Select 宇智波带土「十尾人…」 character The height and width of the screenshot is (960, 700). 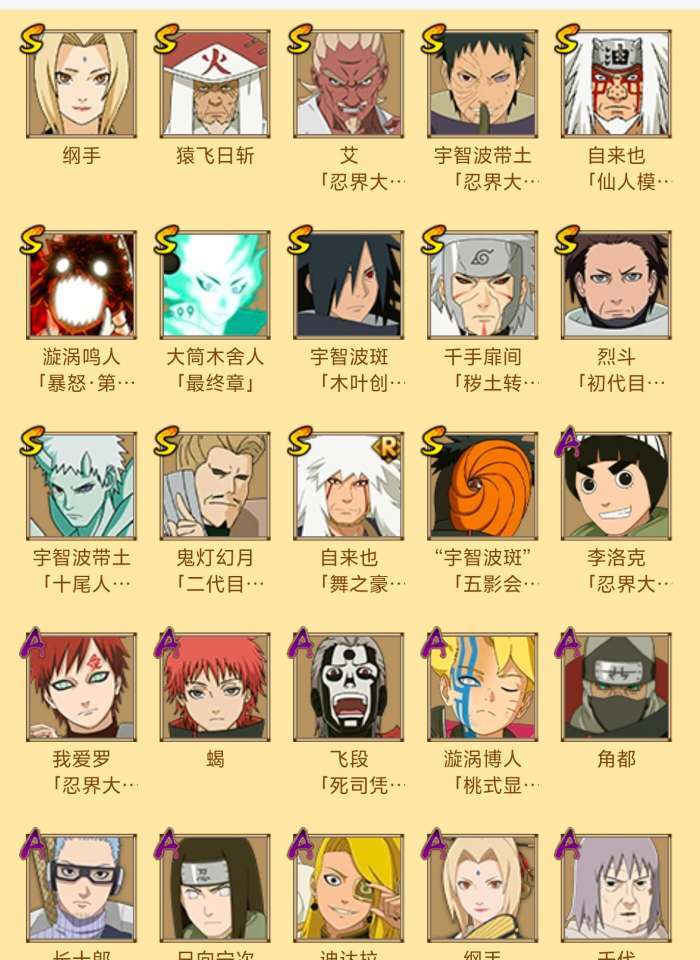[82, 486]
